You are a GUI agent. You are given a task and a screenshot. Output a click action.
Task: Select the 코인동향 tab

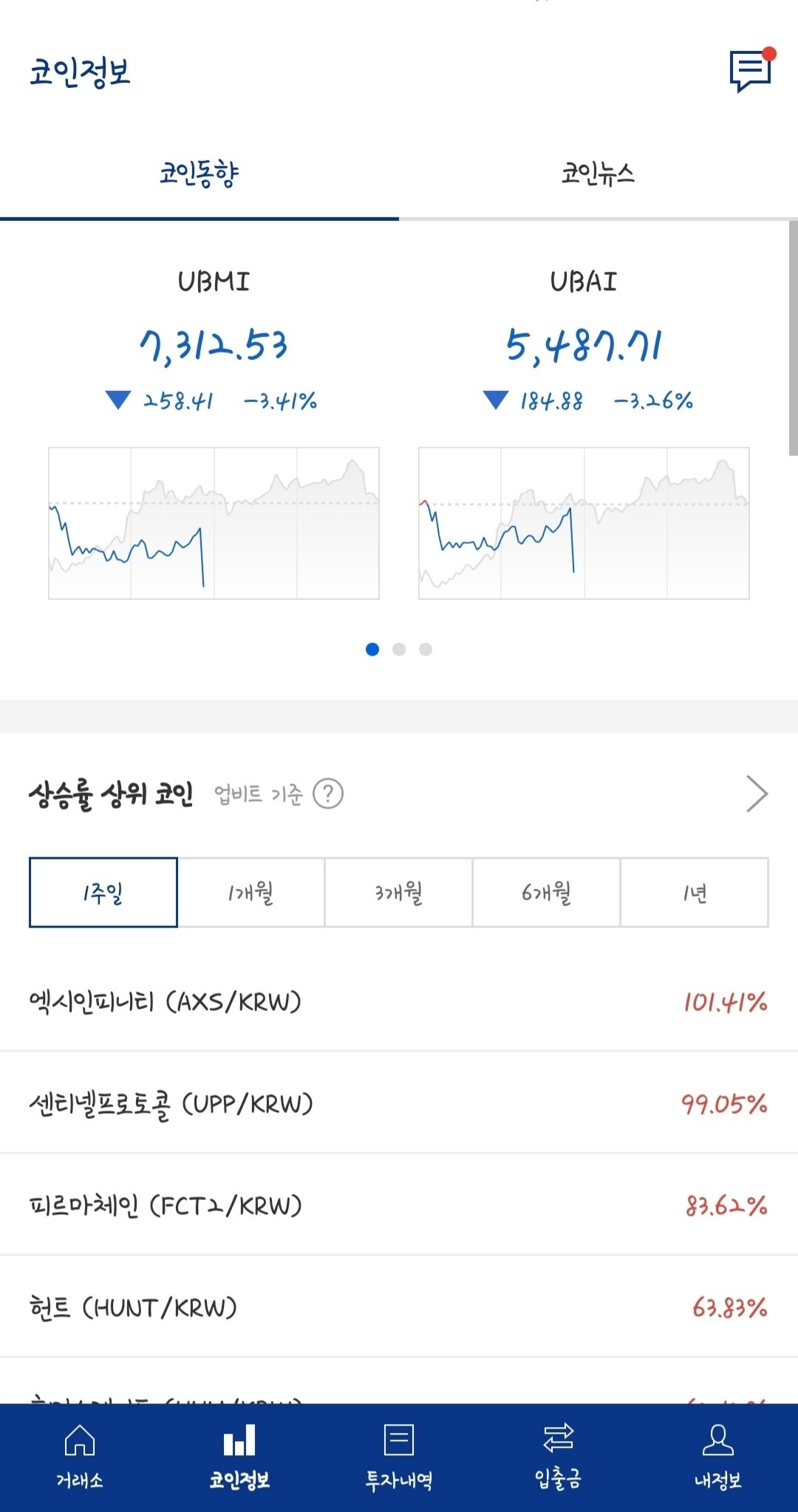click(x=199, y=175)
